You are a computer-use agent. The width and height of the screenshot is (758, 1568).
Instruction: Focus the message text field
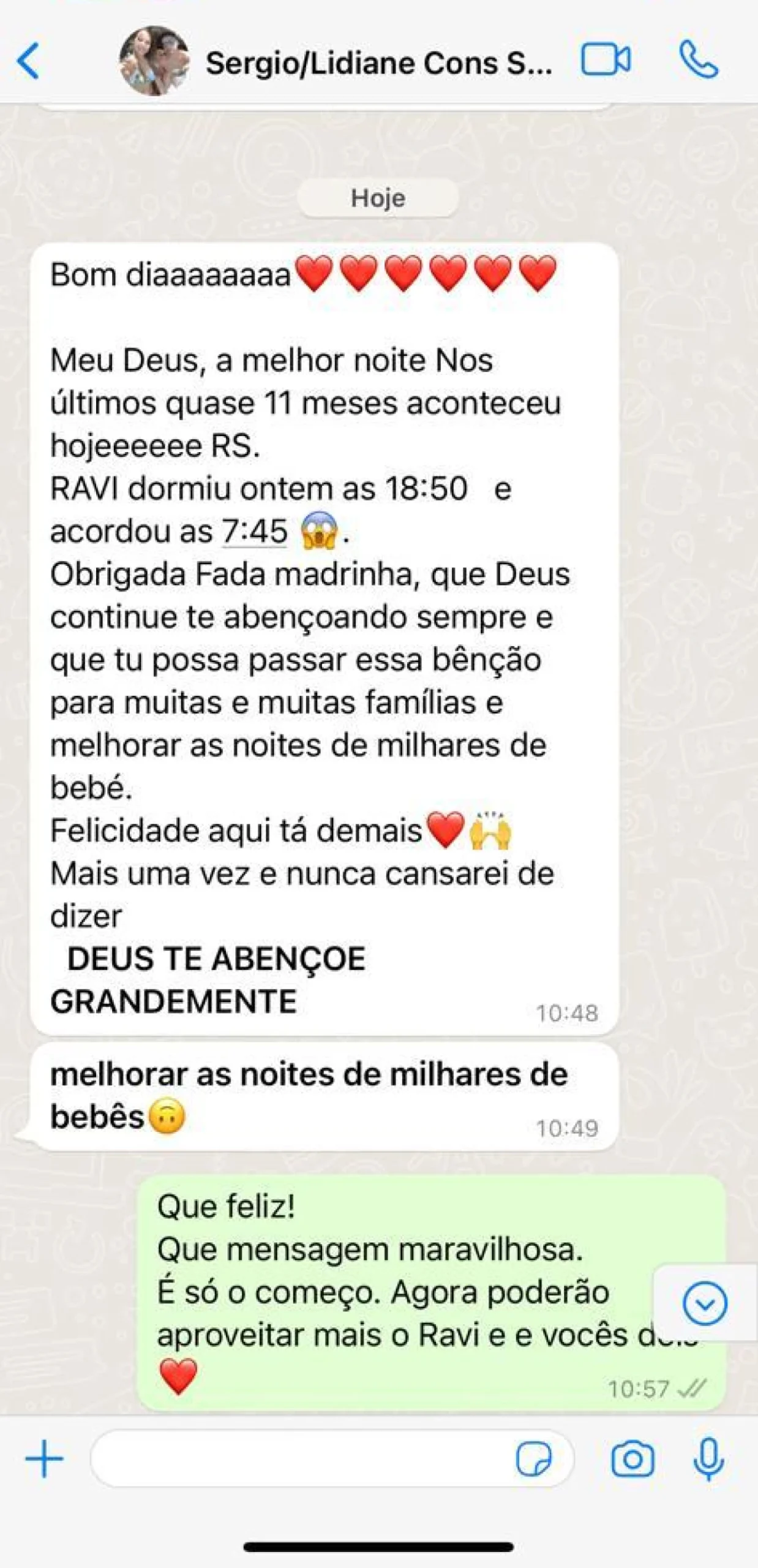[x=300, y=1458]
